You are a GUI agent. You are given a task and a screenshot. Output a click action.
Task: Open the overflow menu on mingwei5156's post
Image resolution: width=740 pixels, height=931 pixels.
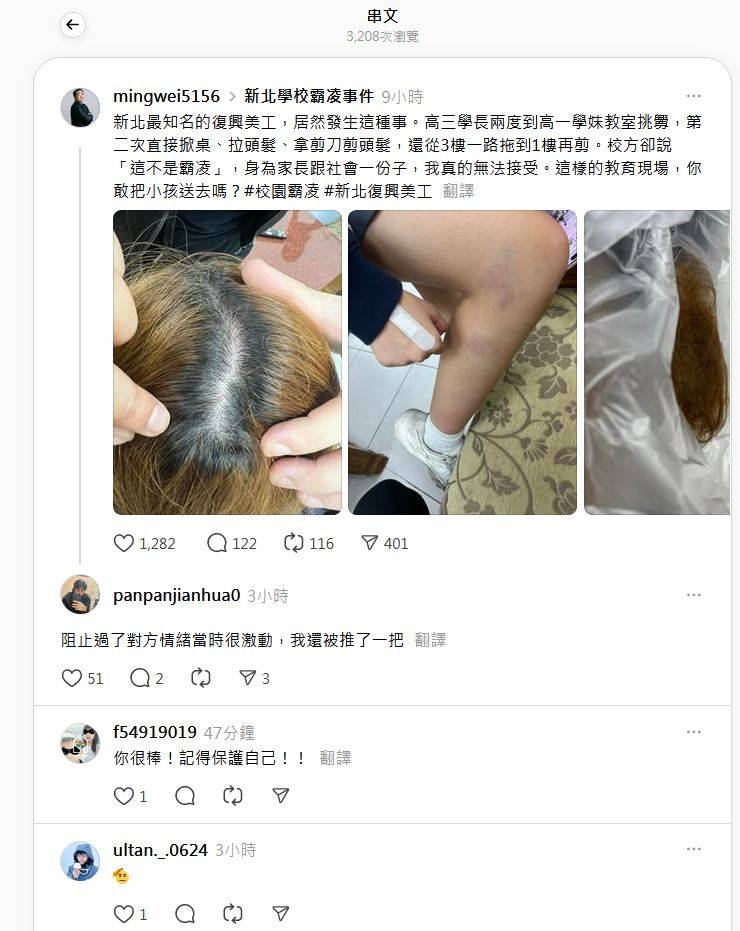[694, 97]
